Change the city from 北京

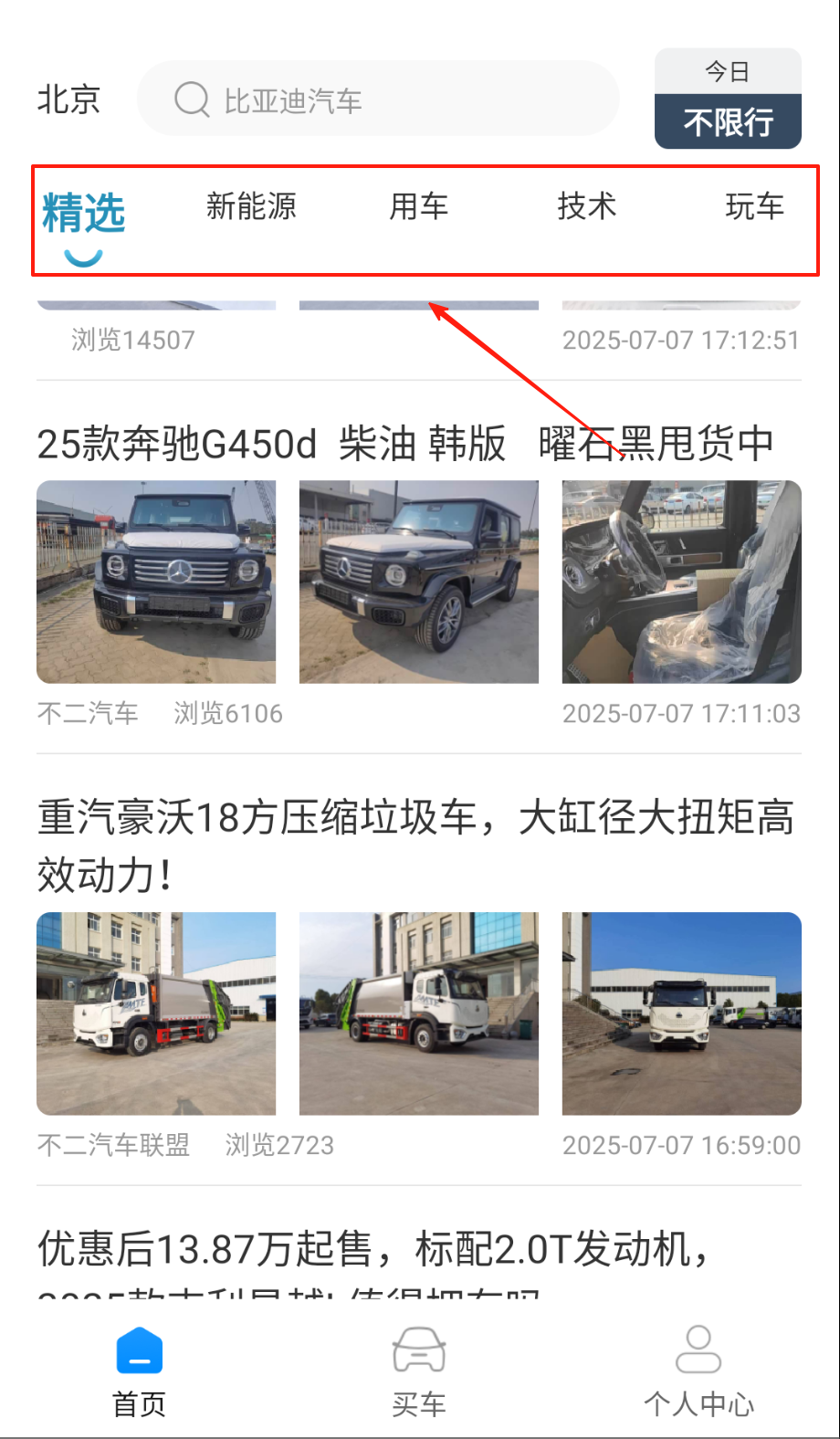[68, 100]
